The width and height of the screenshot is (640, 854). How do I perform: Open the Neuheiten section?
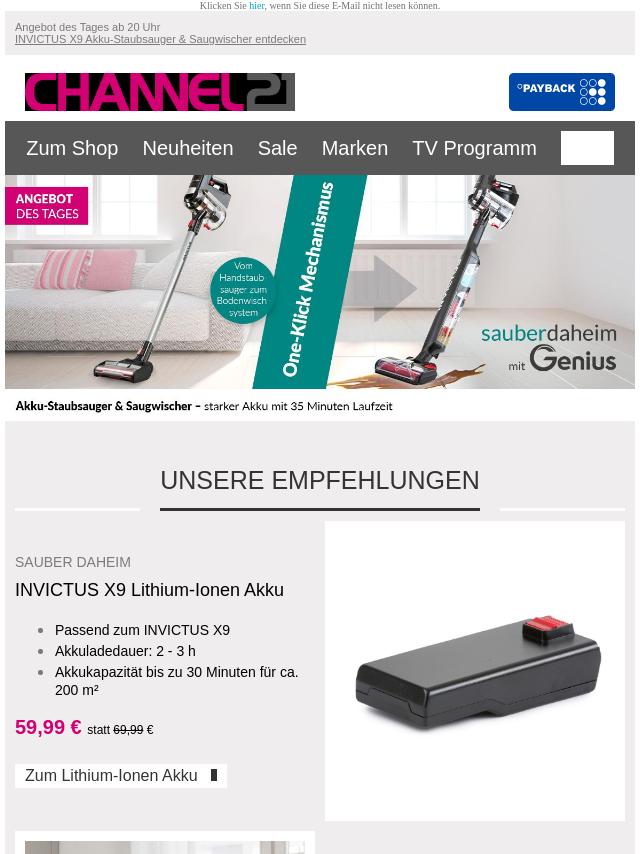187,148
